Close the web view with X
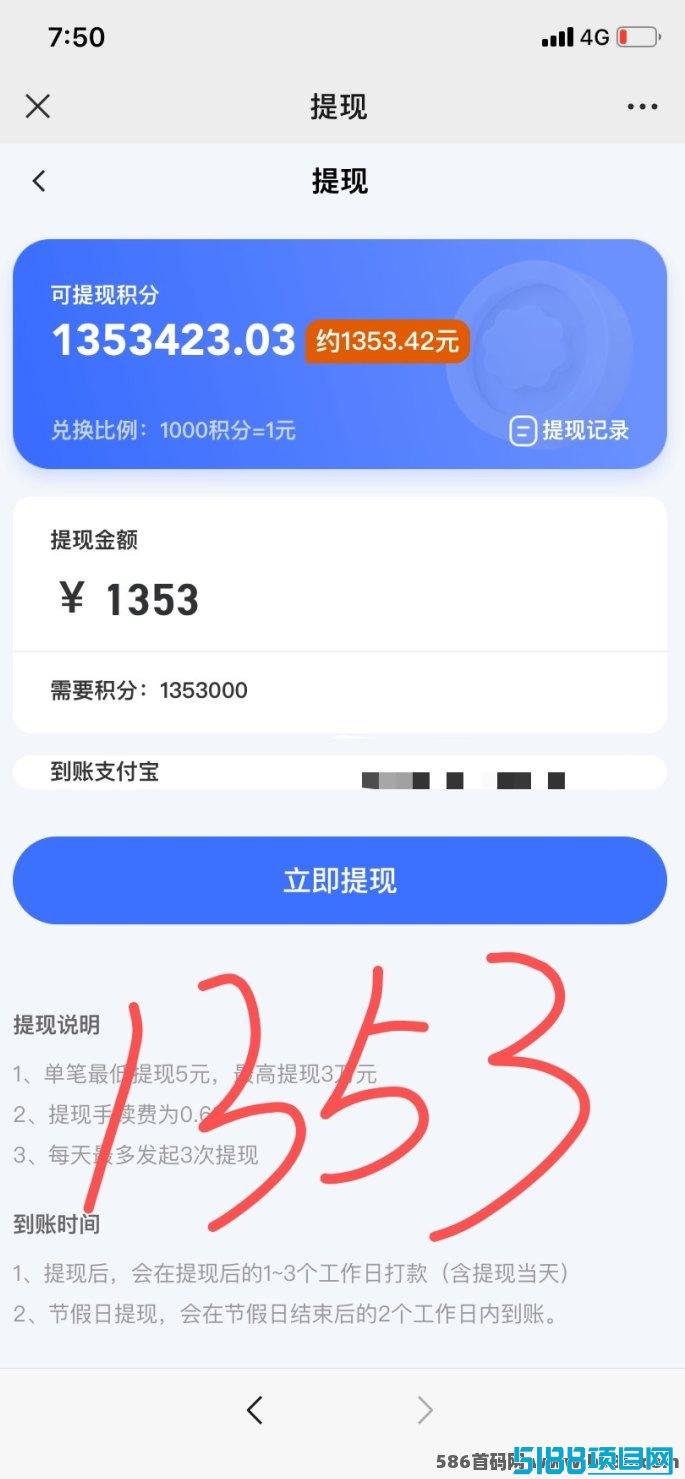685x1479 pixels. pyautogui.click(x=38, y=106)
